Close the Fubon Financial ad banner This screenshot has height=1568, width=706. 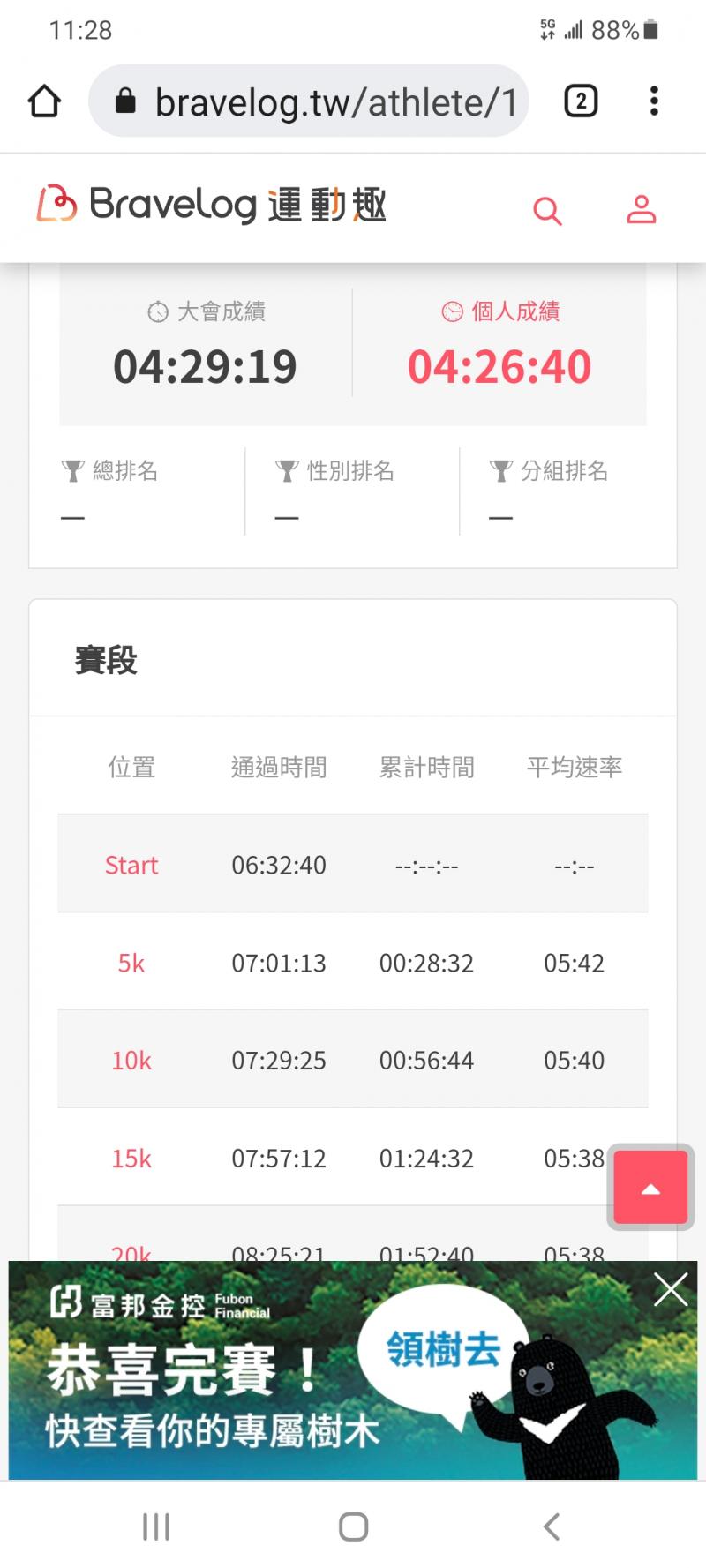671,1290
